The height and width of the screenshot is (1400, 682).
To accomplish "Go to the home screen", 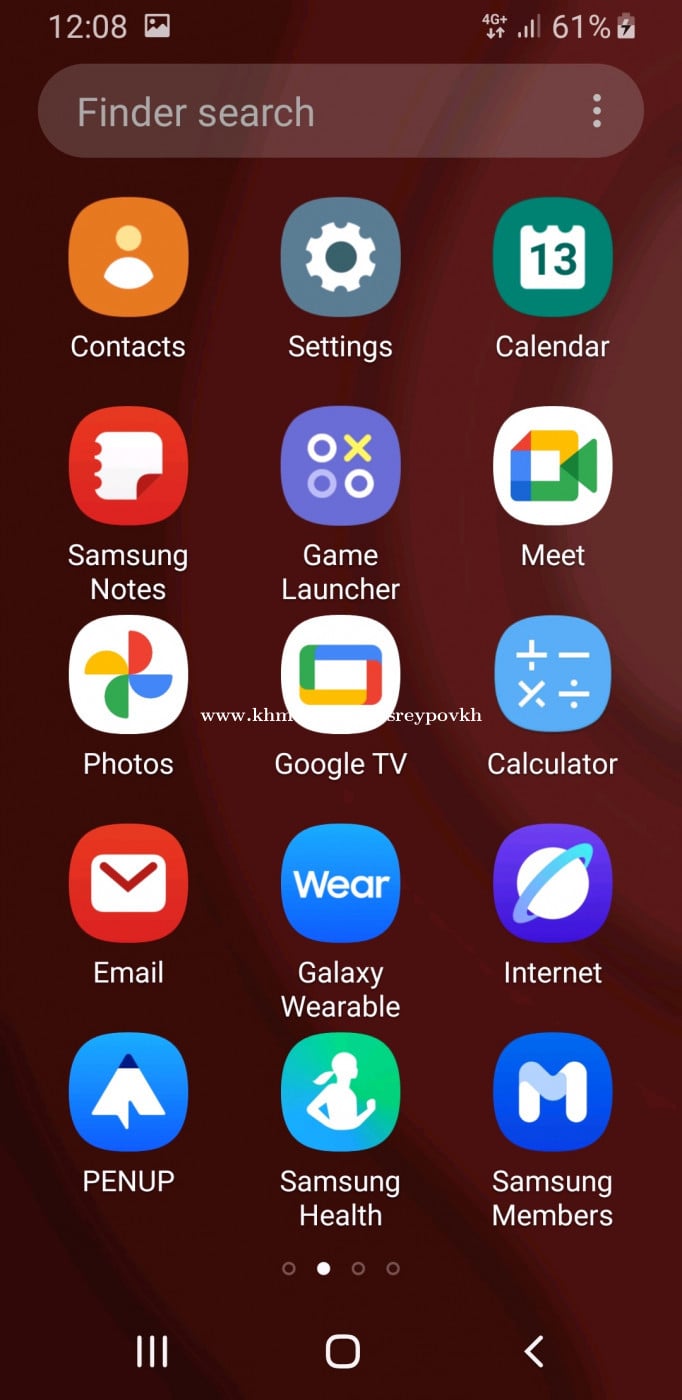I will (x=342, y=1352).
